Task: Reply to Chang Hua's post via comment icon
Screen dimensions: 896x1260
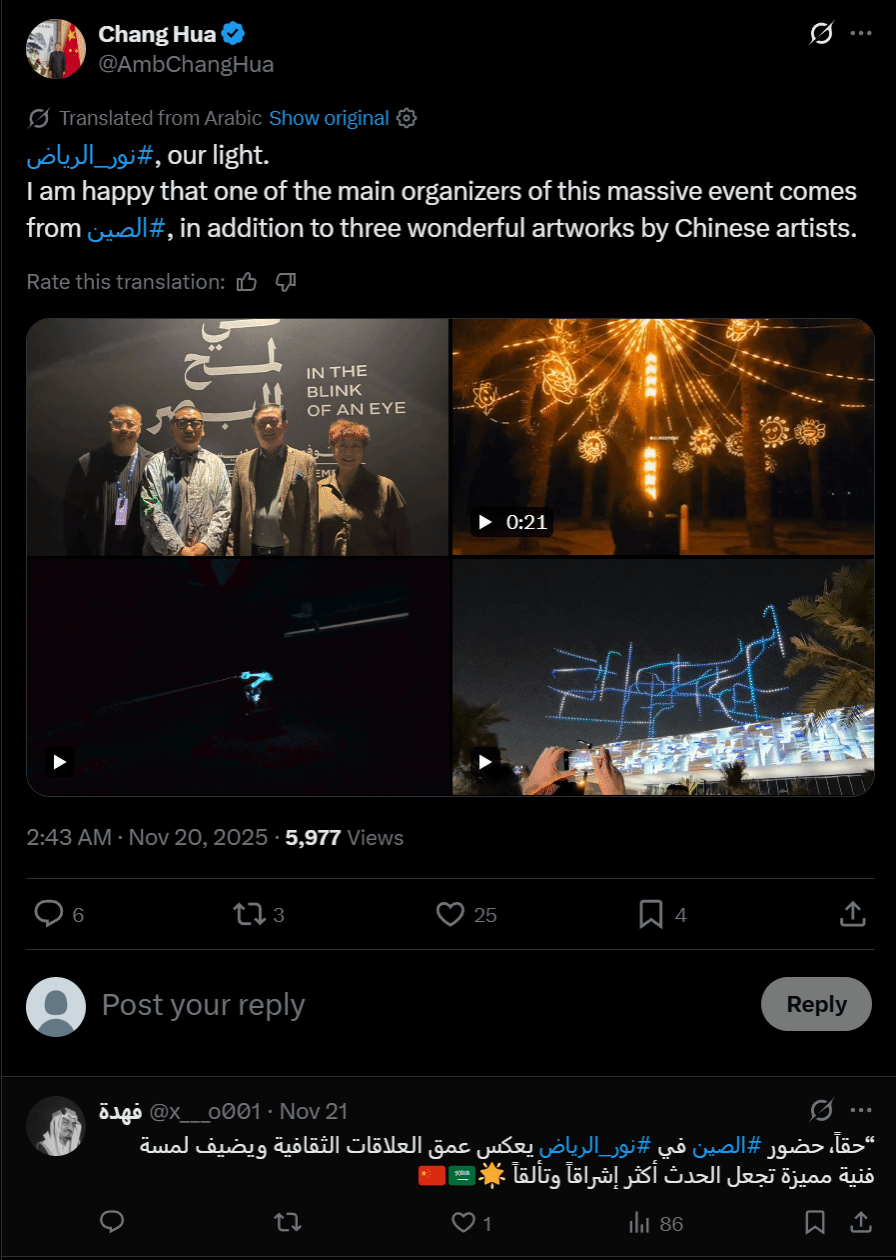Action: pyautogui.click(x=49, y=914)
